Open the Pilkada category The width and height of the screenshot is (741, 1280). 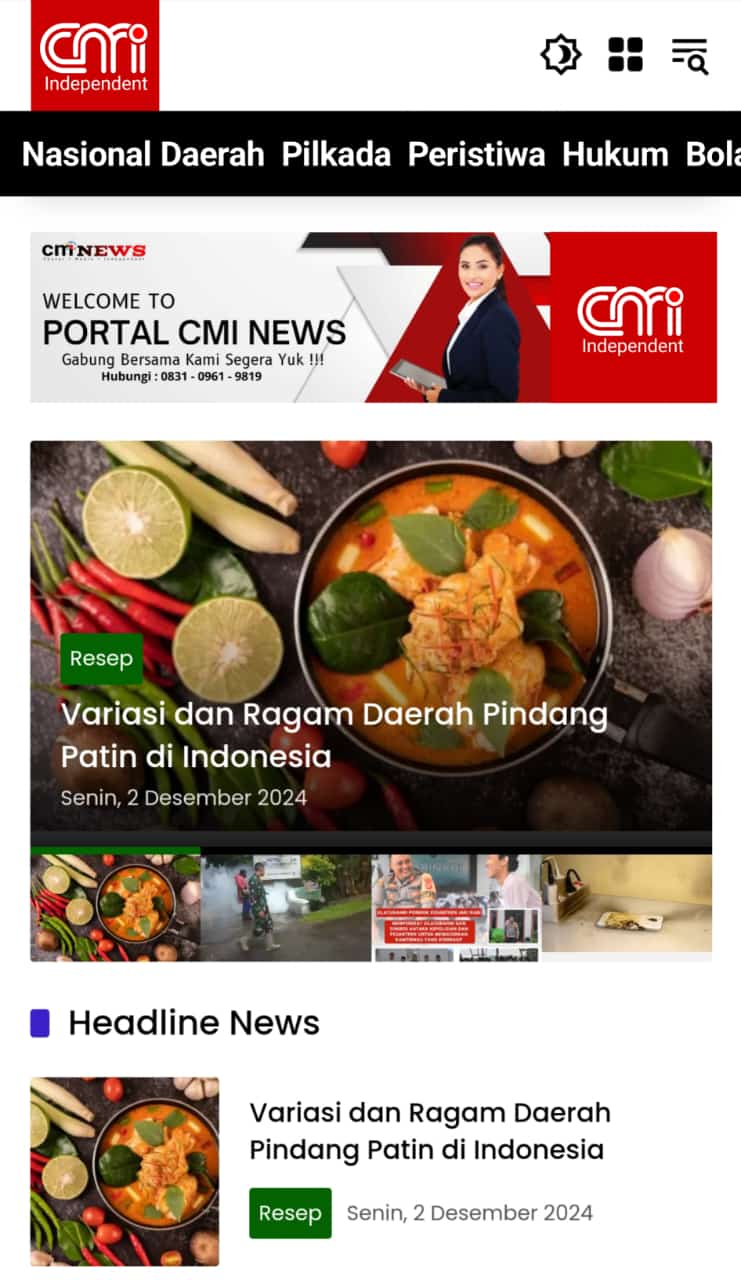(x=336, y=154)
